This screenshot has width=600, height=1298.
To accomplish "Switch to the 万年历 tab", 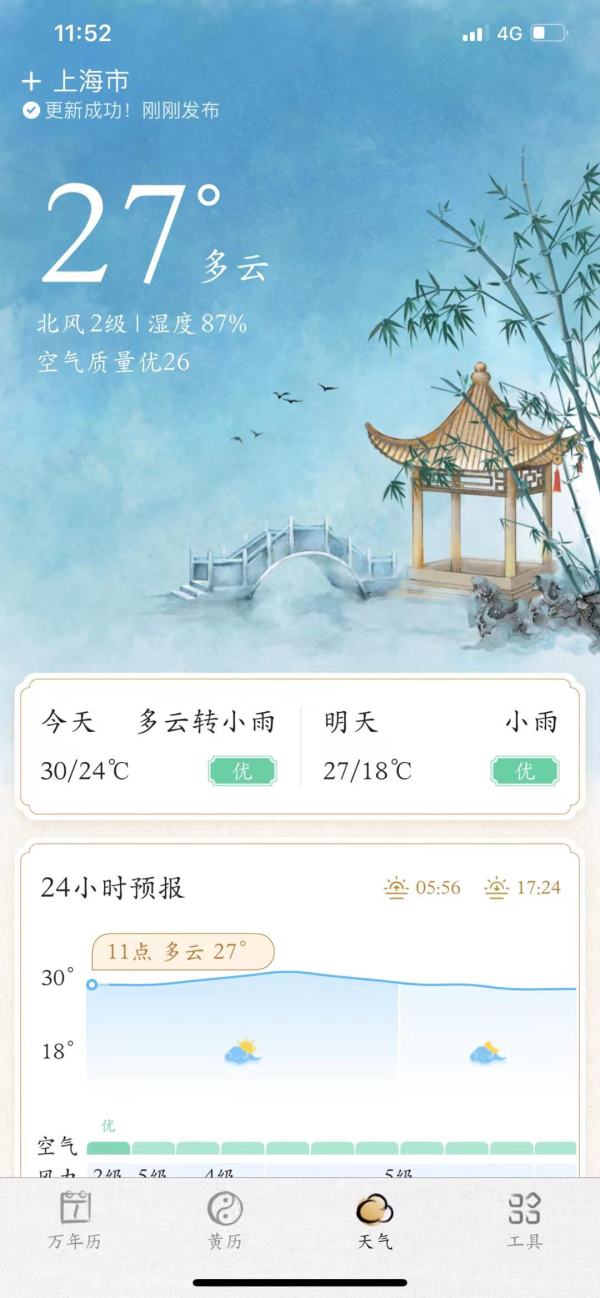I will (x=75, y=1221).
